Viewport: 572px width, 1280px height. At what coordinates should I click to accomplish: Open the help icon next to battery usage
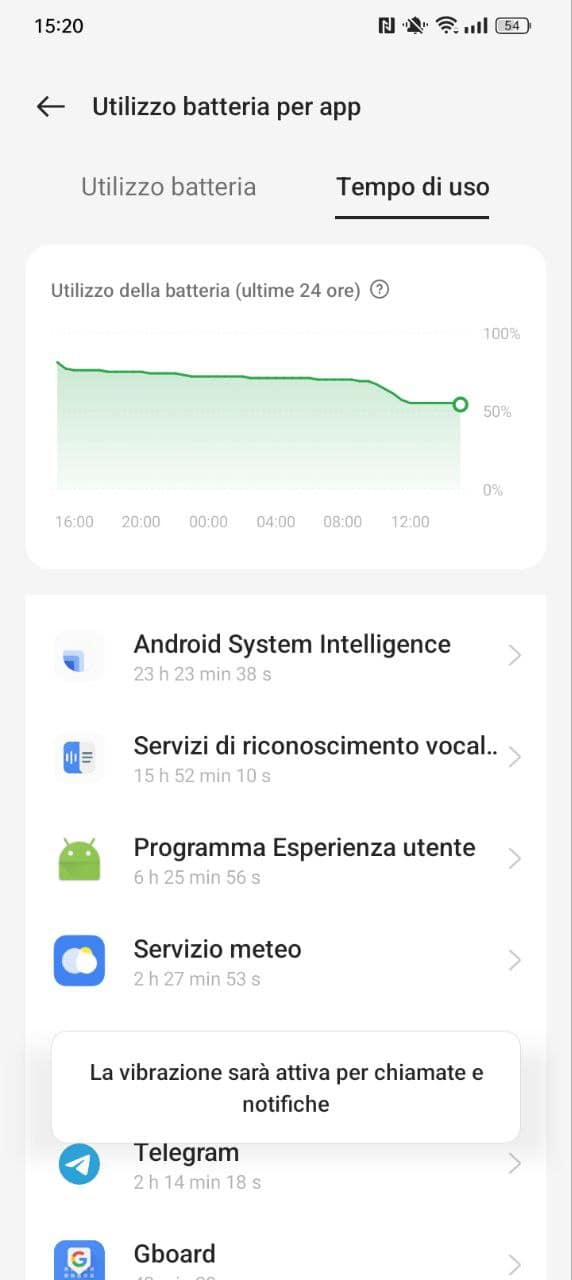[379, 290]
